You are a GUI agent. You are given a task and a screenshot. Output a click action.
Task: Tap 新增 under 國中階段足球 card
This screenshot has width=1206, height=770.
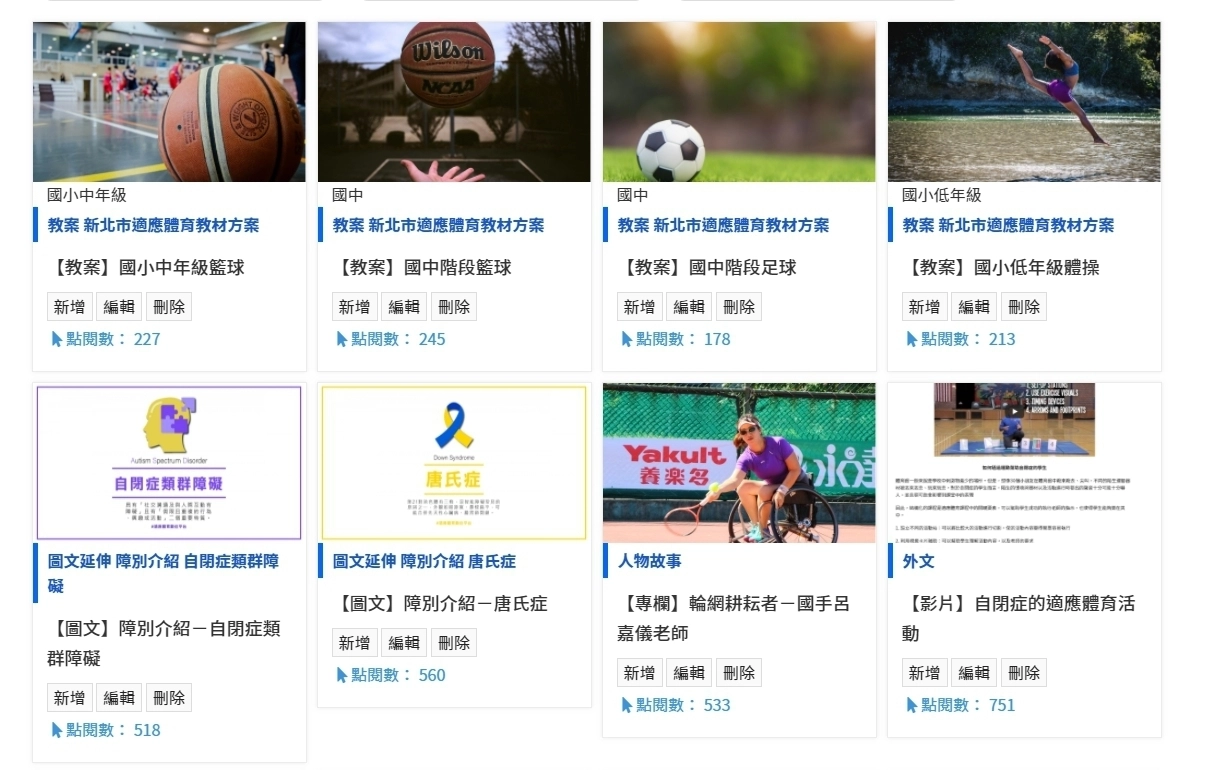point(639,307)
